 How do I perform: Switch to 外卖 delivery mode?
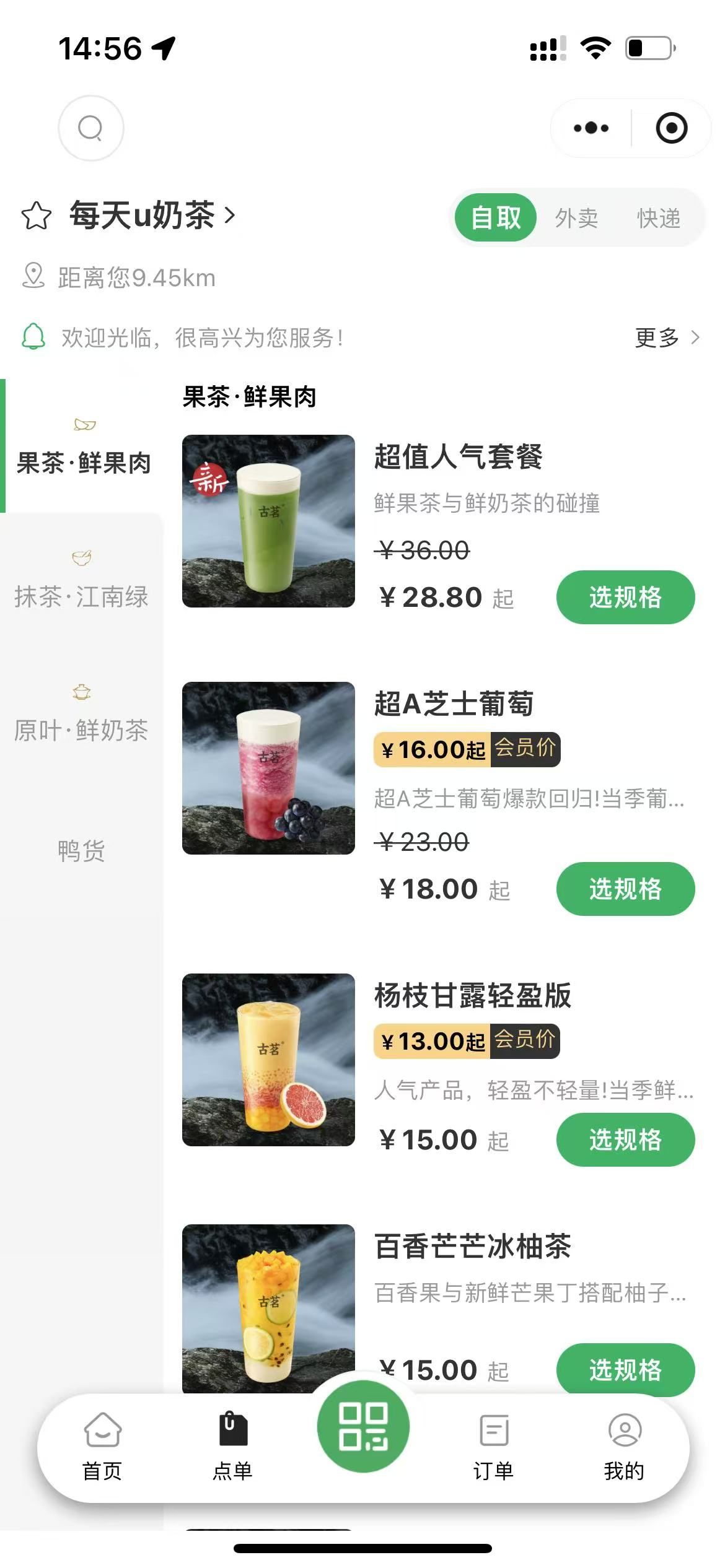pyautogui.click(x=576, y=218)
